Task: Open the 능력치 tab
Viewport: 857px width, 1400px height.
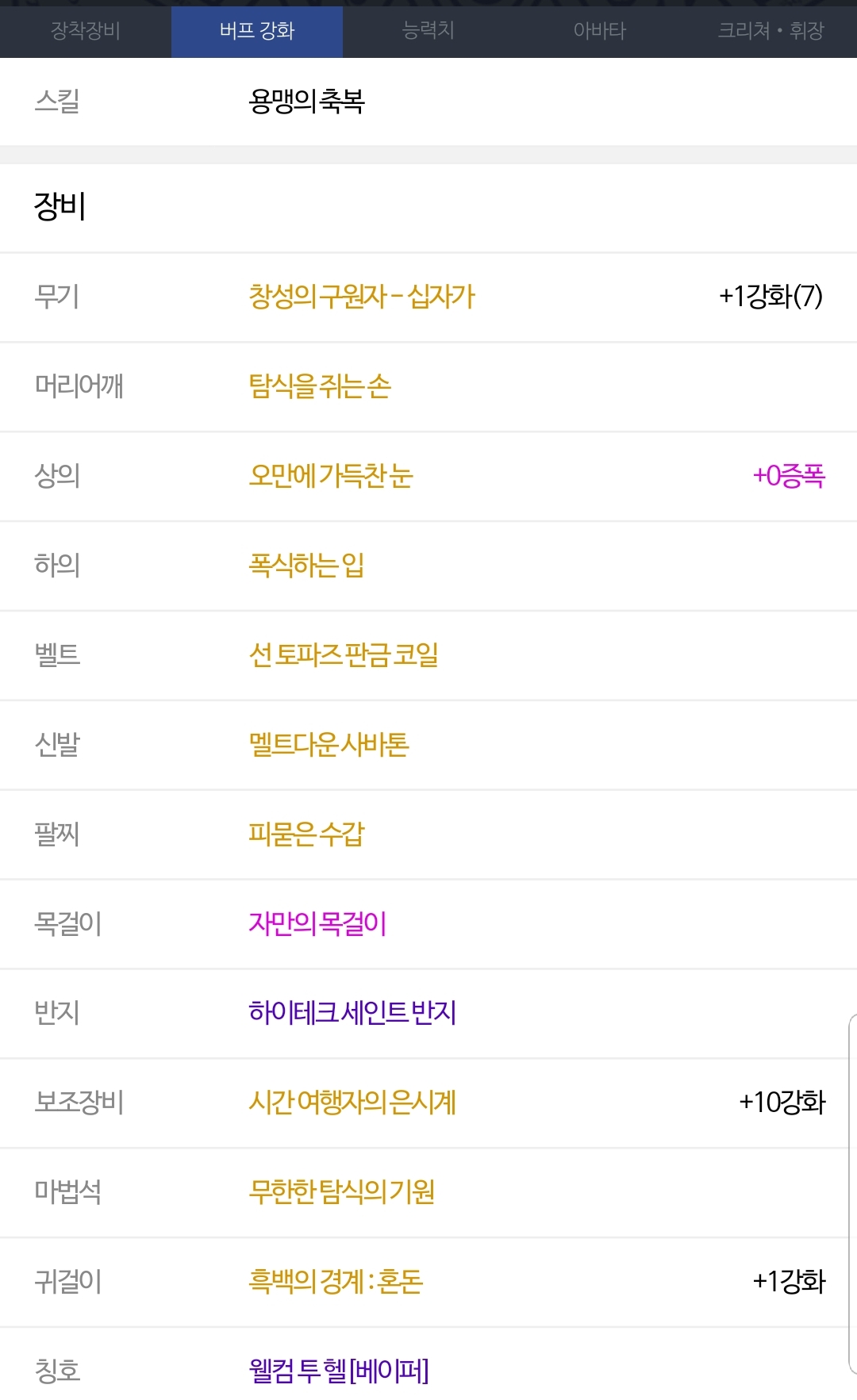Action: point(428,31)
